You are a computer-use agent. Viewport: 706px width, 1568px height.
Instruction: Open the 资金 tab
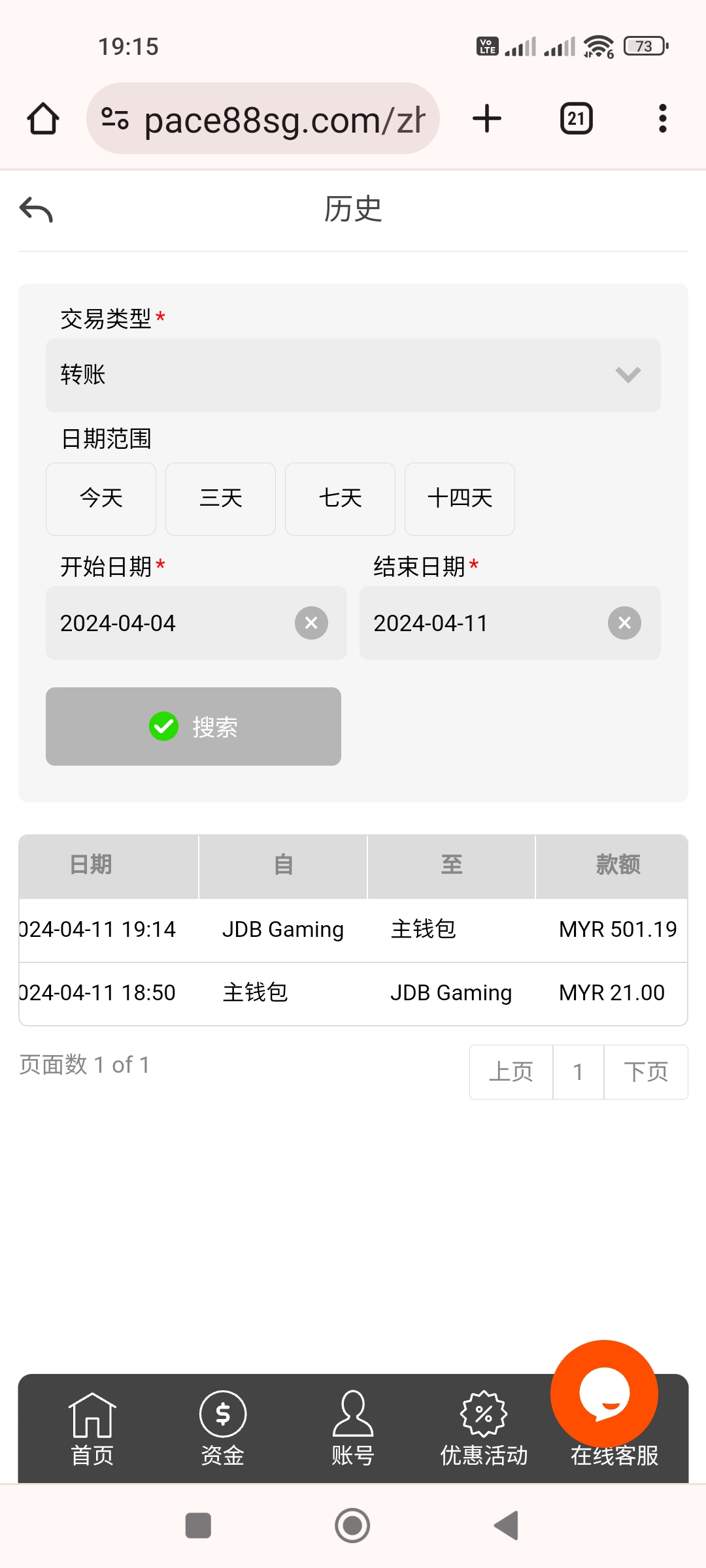click(223, 1429)
